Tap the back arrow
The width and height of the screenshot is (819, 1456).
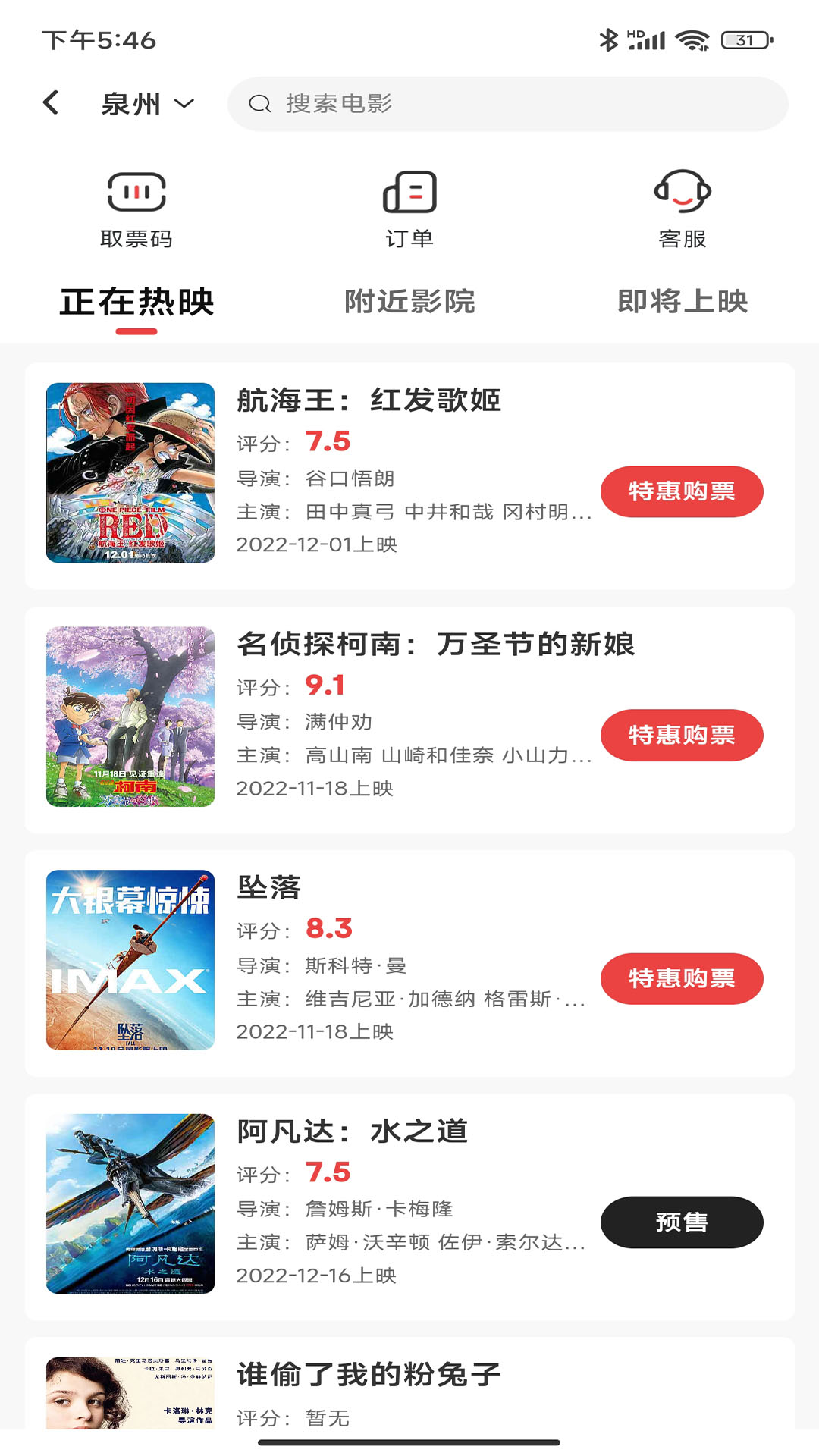(x=51, y=102)
